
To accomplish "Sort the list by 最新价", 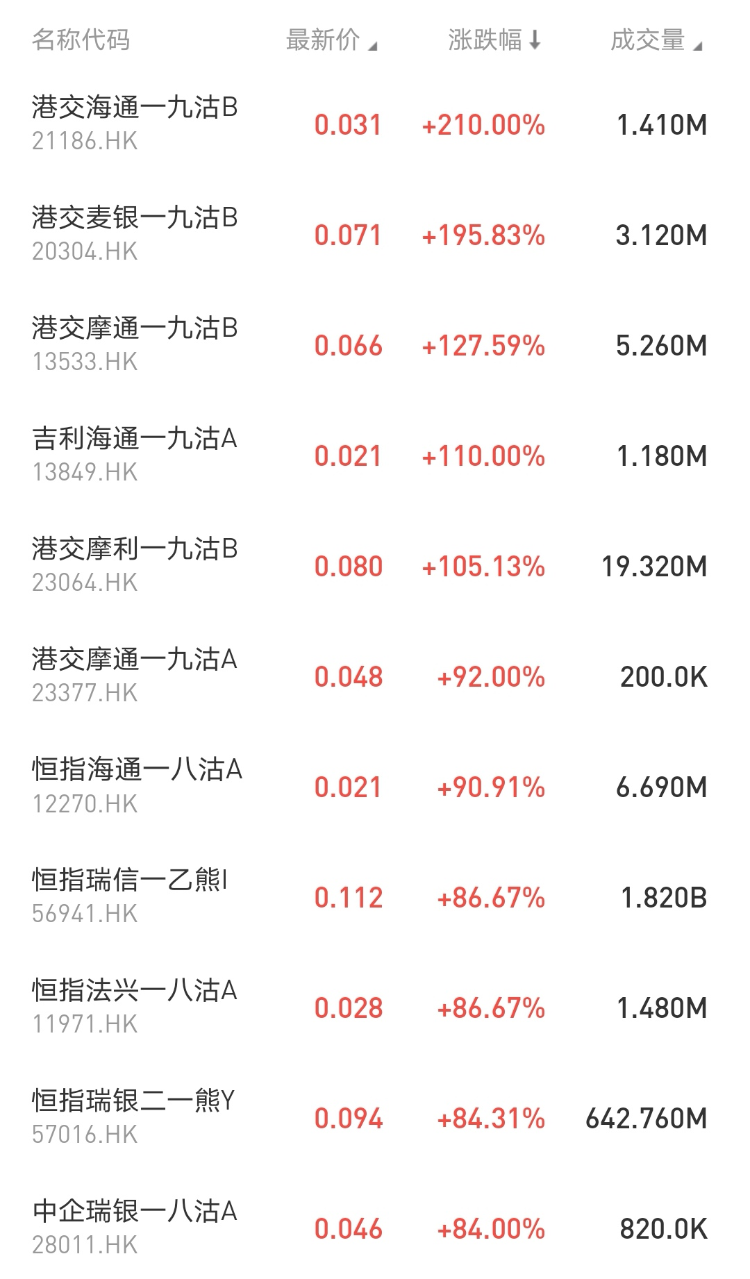I will [x=331, y=41].
